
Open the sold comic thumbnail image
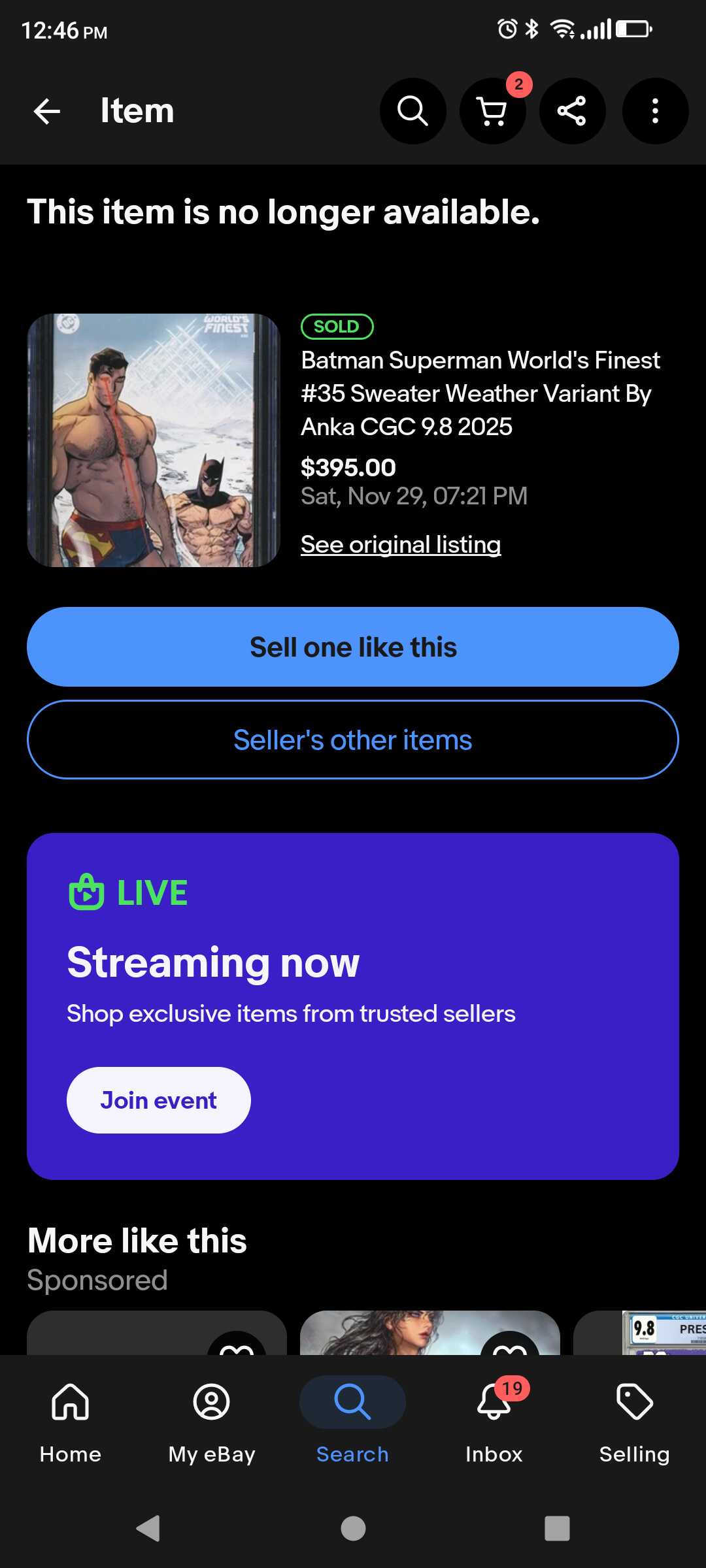point(154,440)
